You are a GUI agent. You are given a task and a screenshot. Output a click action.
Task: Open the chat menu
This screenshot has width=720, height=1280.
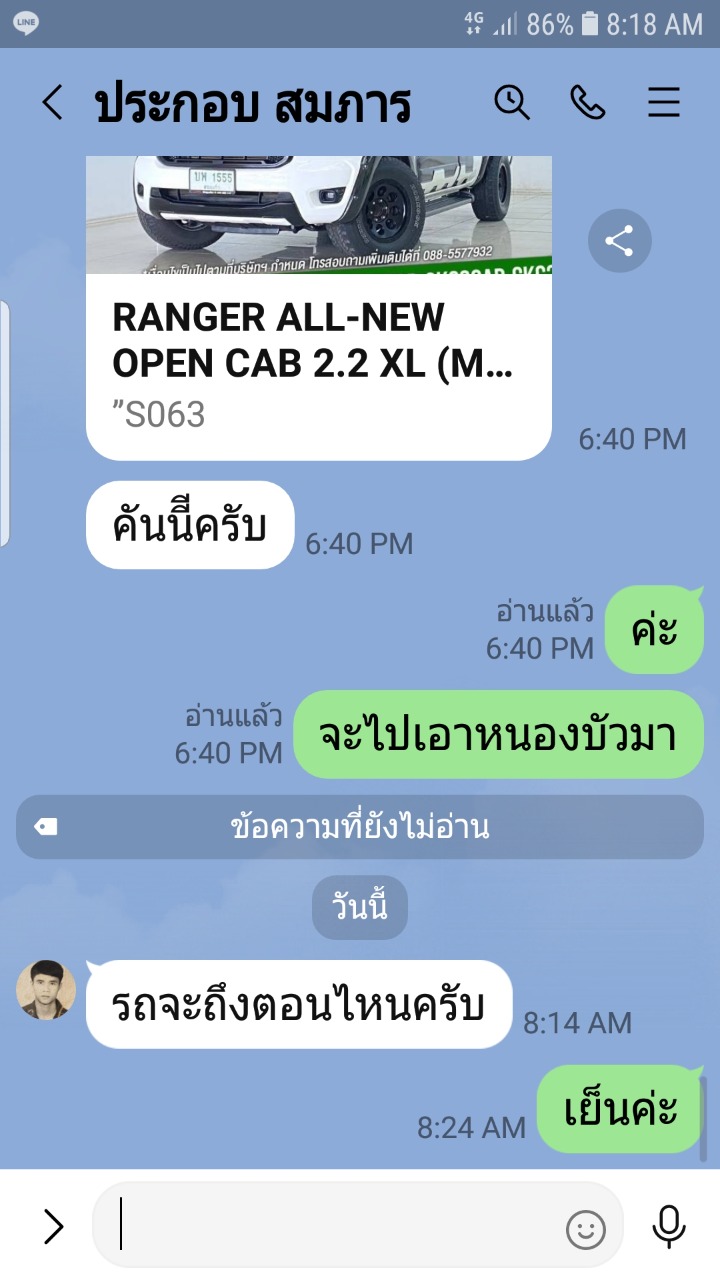[x=664, y=102]
